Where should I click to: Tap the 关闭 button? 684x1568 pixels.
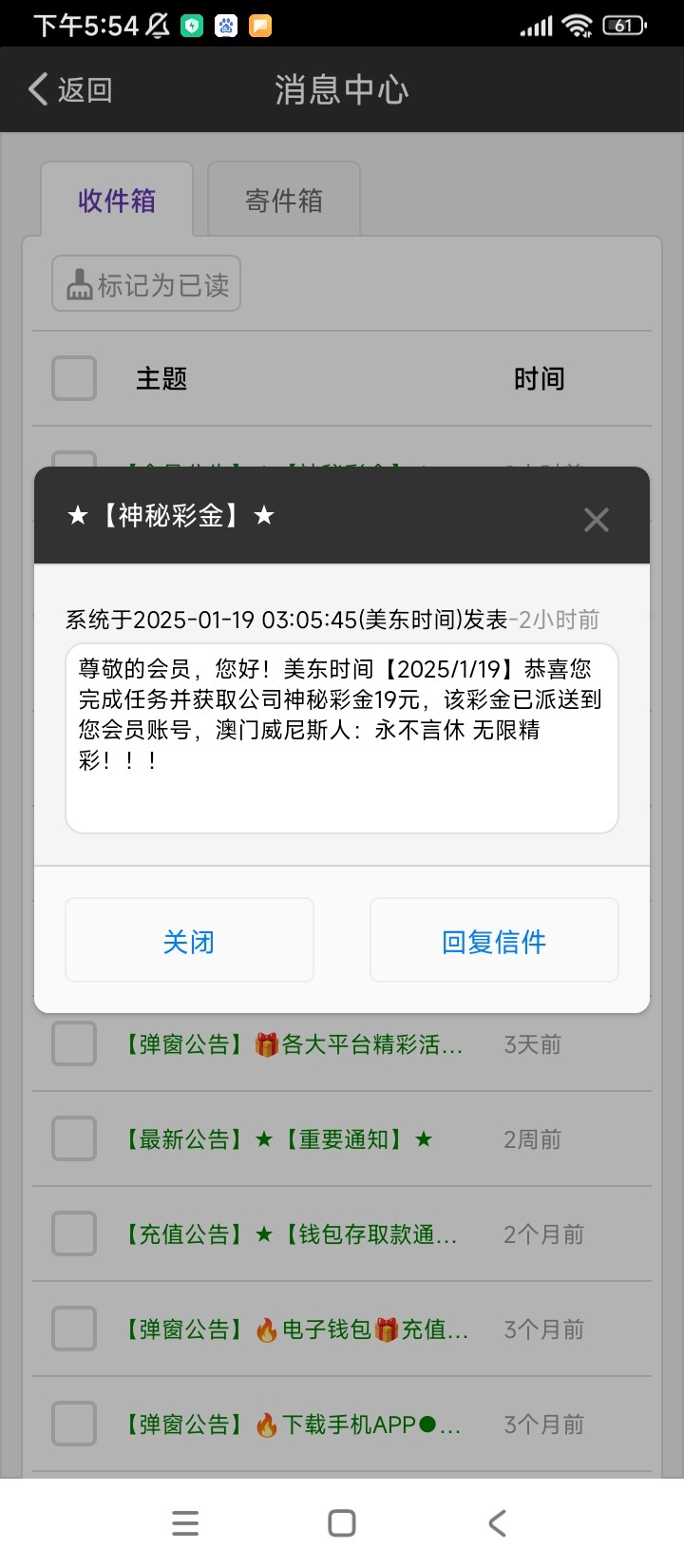(189, 941)
